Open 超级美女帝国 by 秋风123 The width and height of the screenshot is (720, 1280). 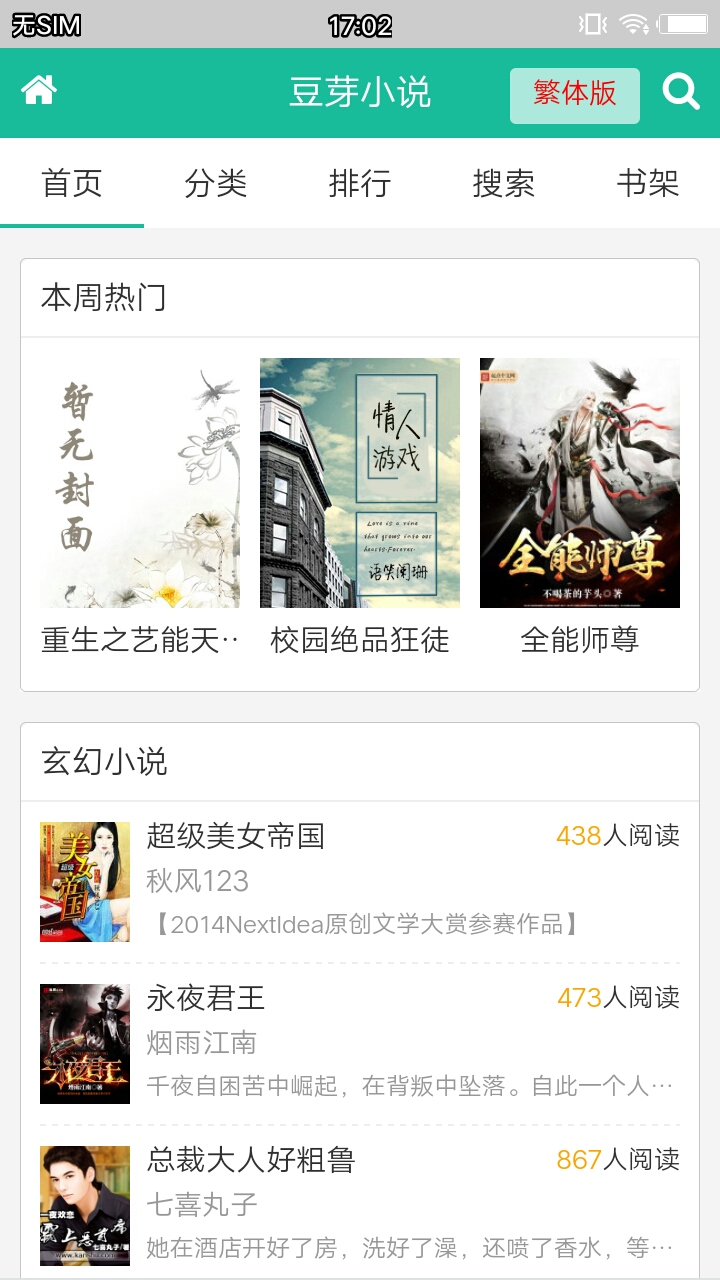(360, 880)
